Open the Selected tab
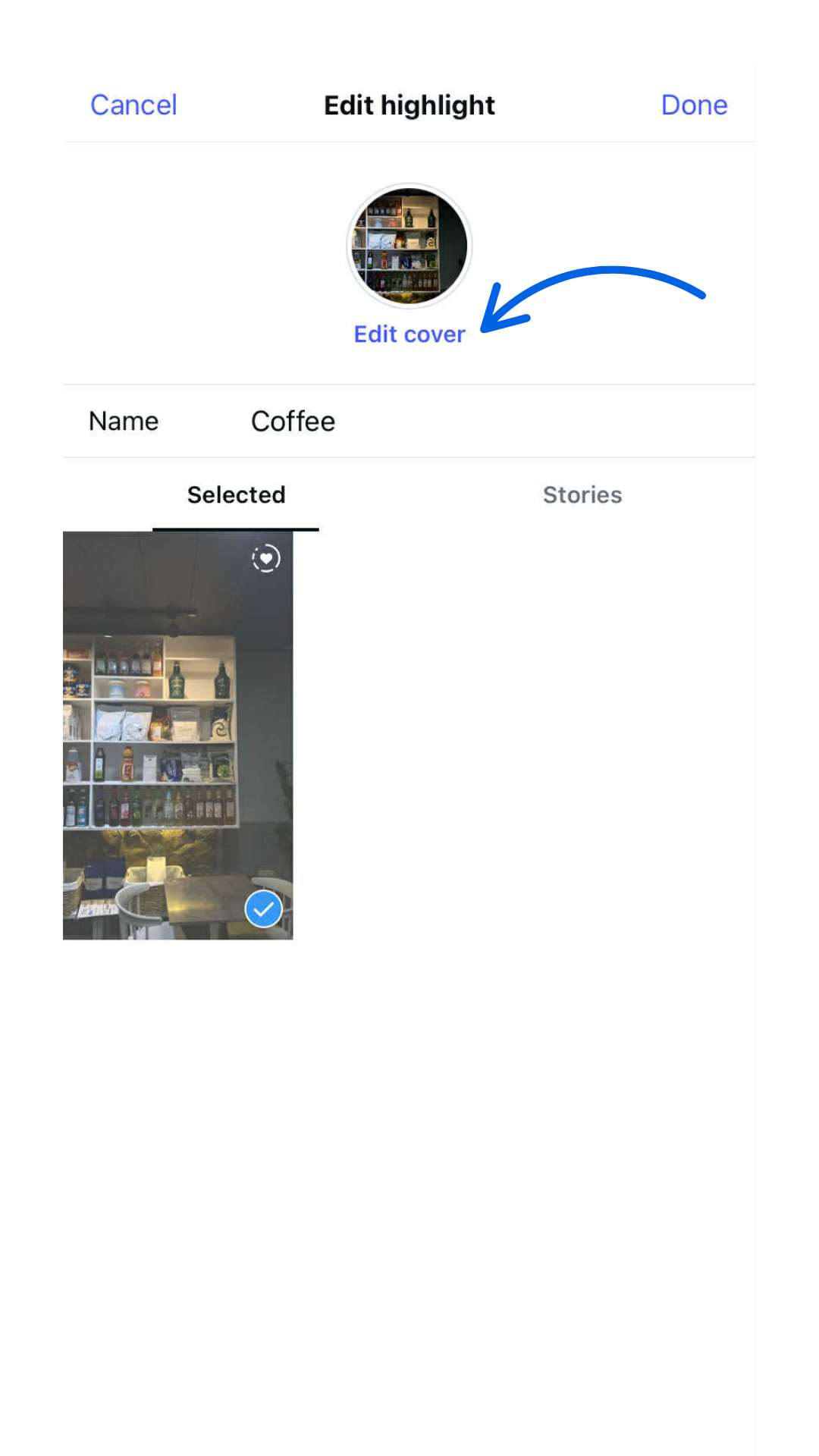This screenshot has width=819, height=1456. (236, 494)
